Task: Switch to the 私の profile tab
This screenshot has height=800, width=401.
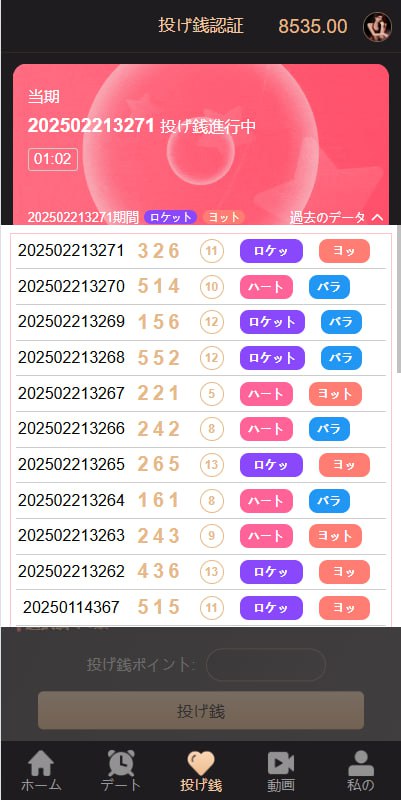Action: 361,770
